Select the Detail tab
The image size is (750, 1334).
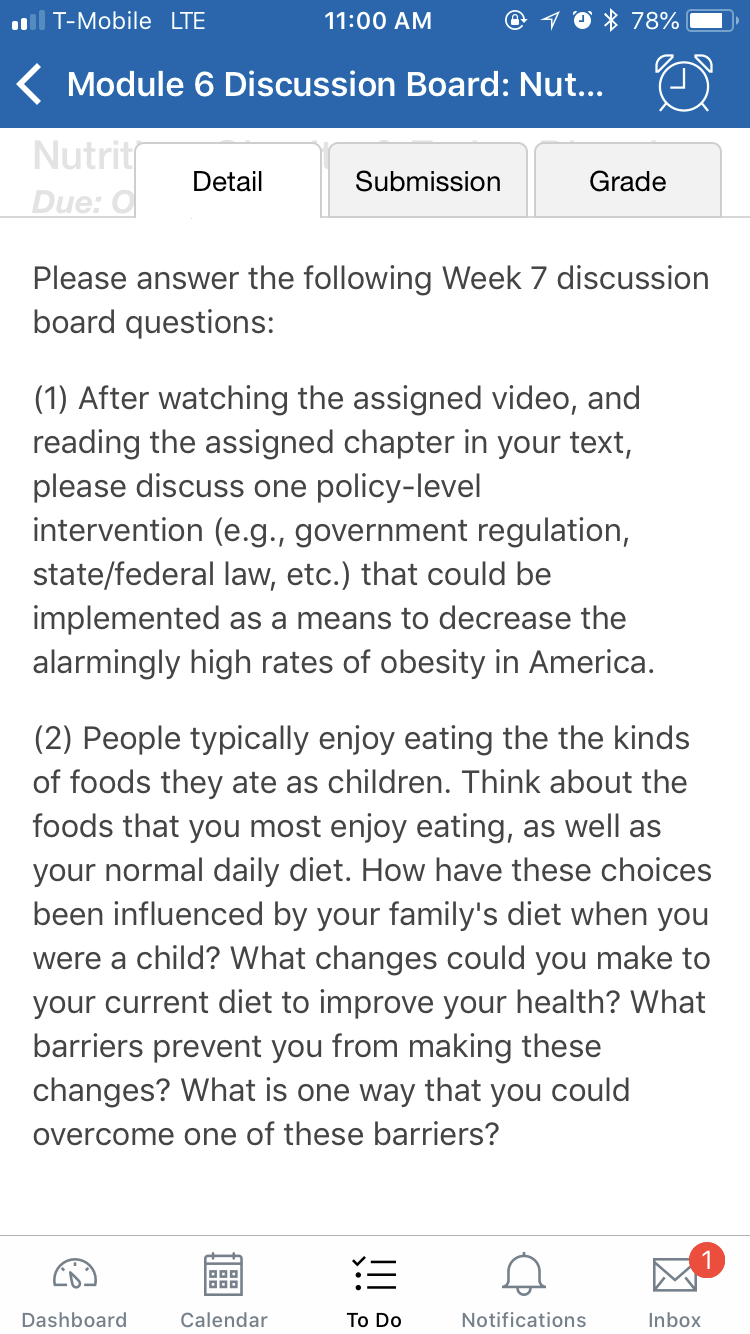coord(228,181)
